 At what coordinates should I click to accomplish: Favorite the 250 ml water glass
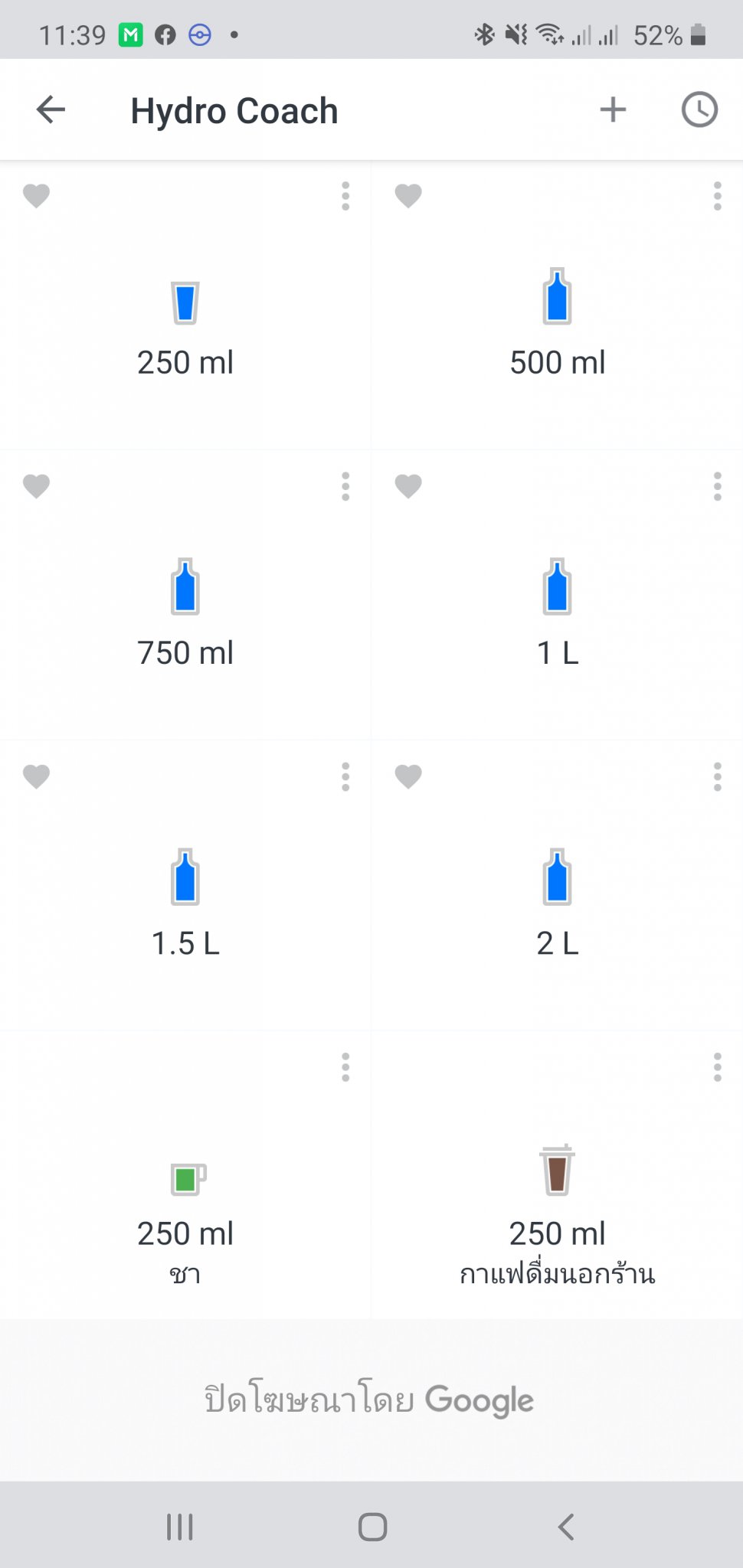coord(36,196)
